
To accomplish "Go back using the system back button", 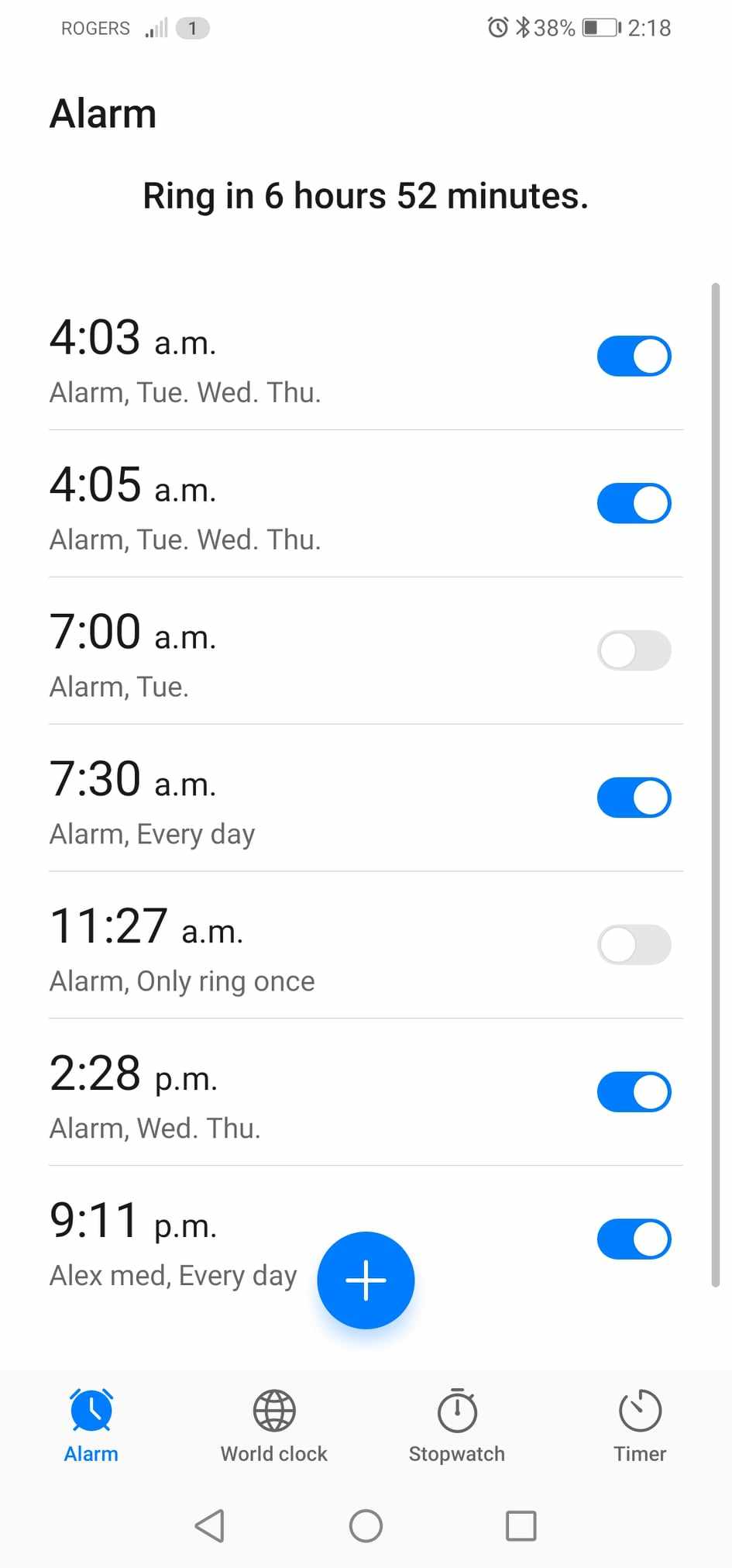I will pyautogui.click(x=210, y=1525).
